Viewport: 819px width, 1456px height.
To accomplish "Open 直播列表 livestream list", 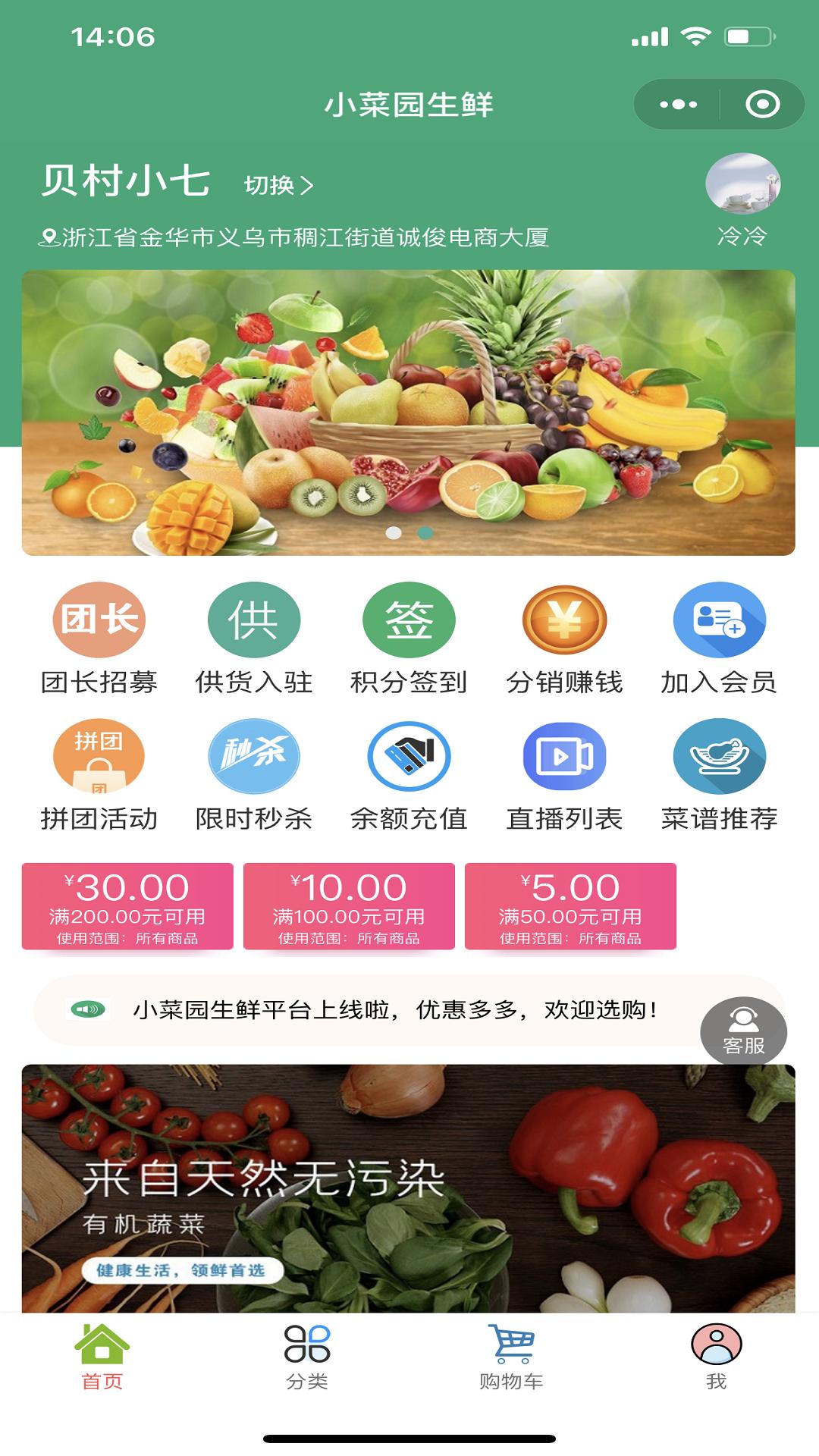I will [564, 775].
